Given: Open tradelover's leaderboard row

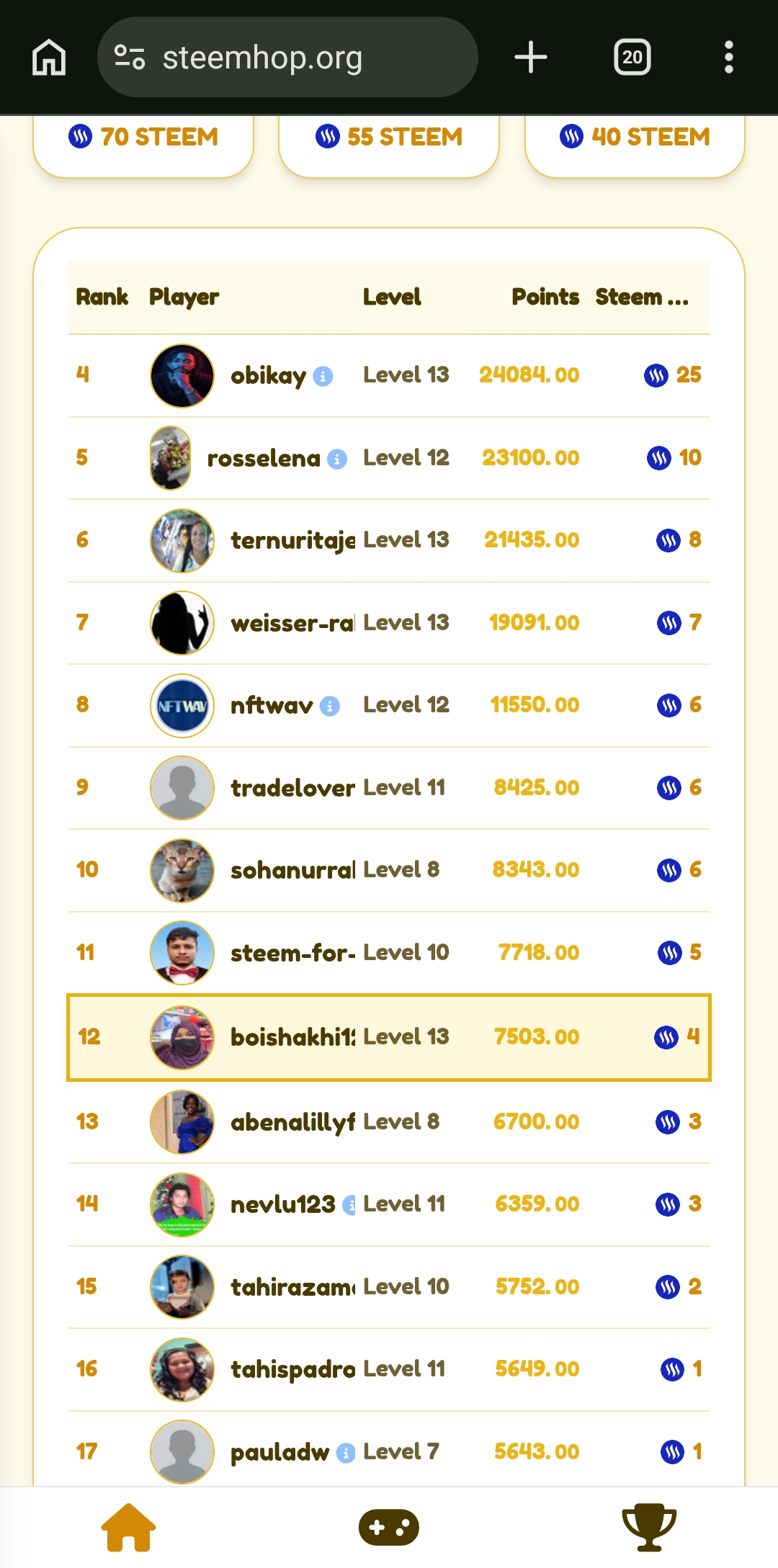Looking at the screenshot, I should click(389, 788).
